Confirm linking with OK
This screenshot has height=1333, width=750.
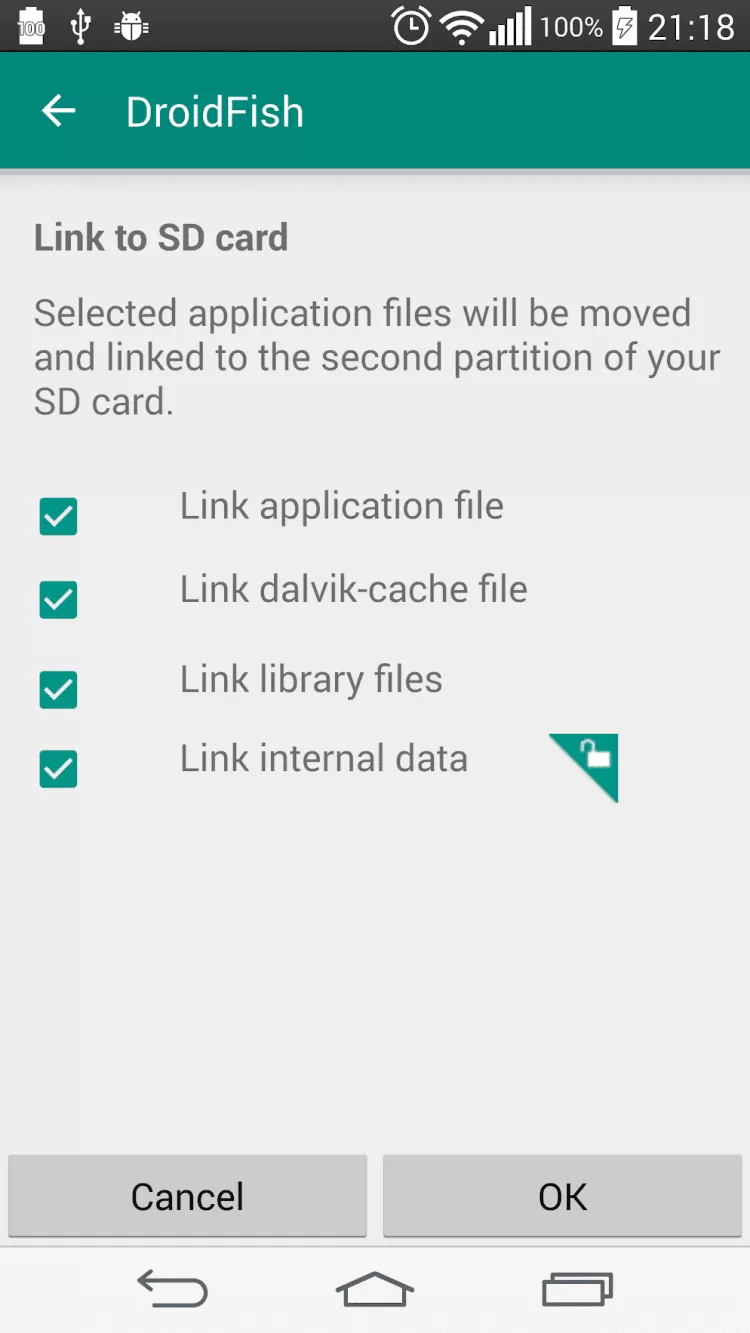[x=562, y=1196]
